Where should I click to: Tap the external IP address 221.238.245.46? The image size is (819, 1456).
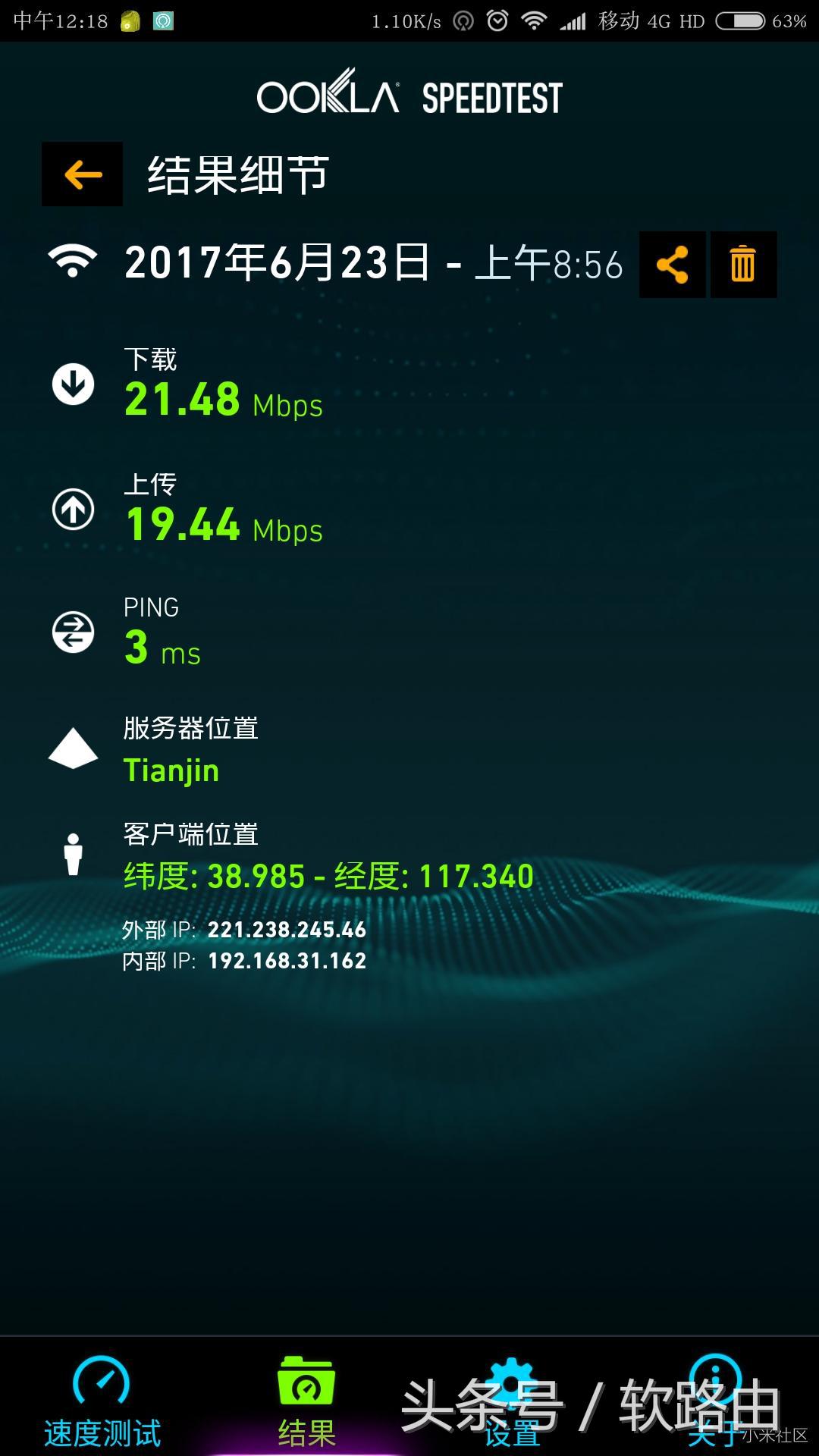(x=287, y=929)
